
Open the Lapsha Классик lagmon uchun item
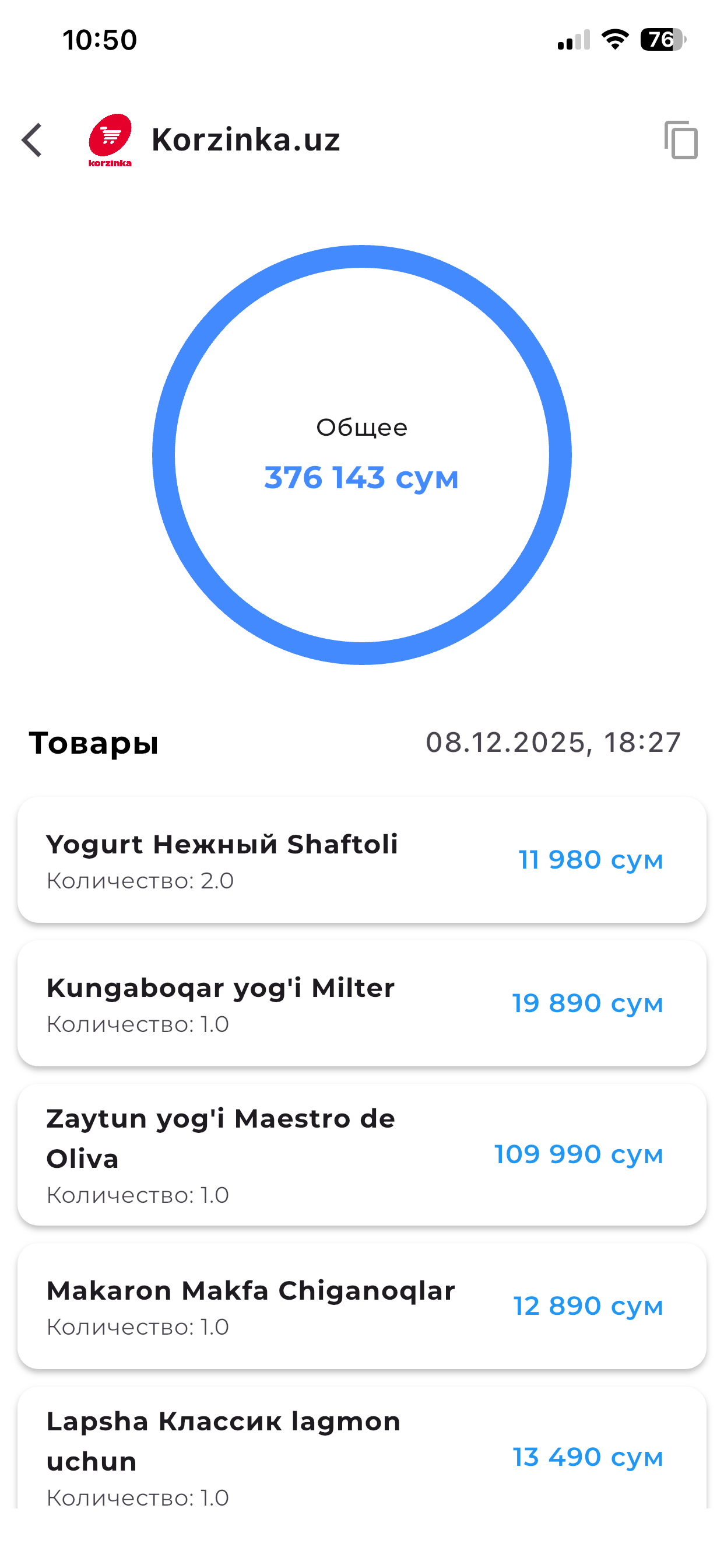(362, 1455)
